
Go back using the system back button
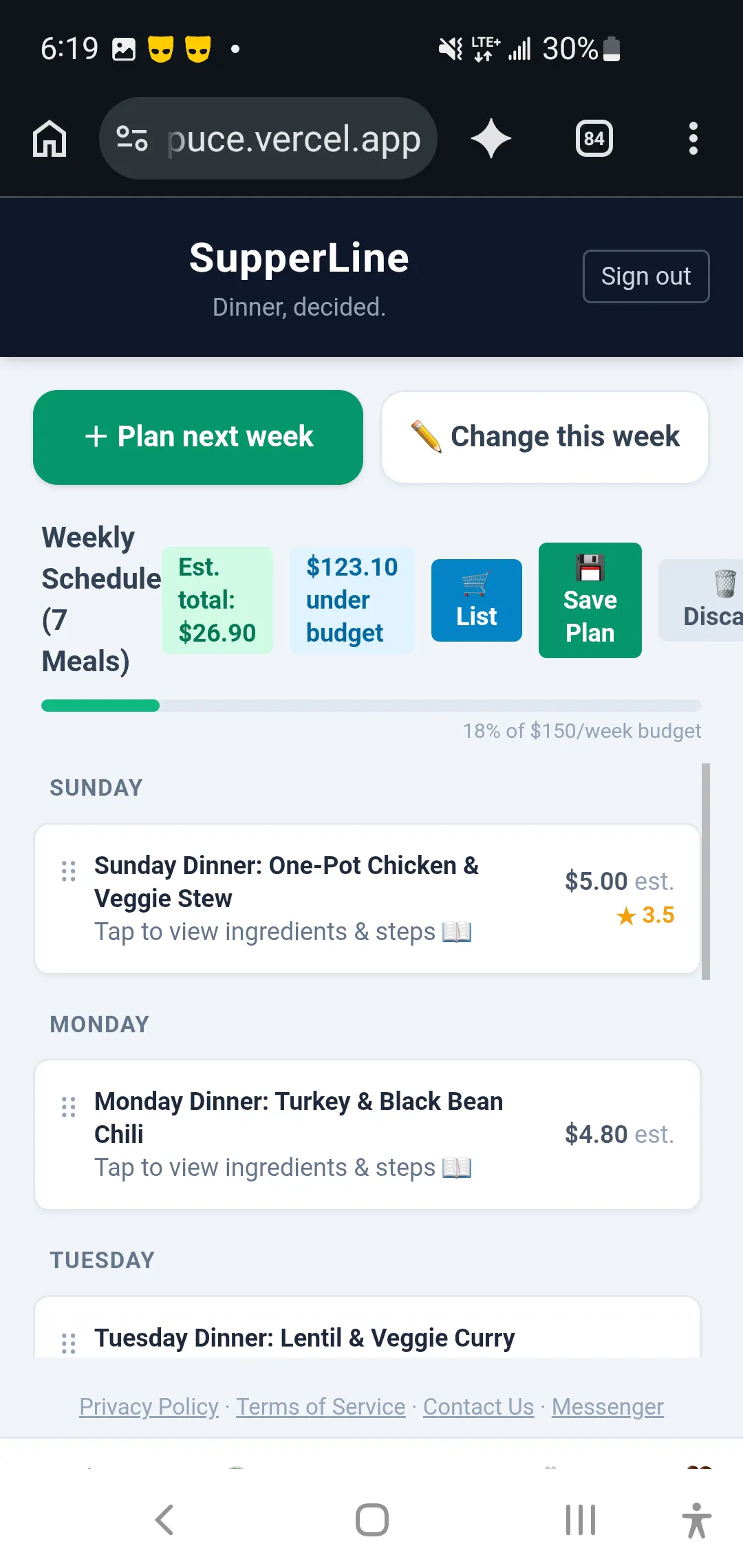[164, 1520]
